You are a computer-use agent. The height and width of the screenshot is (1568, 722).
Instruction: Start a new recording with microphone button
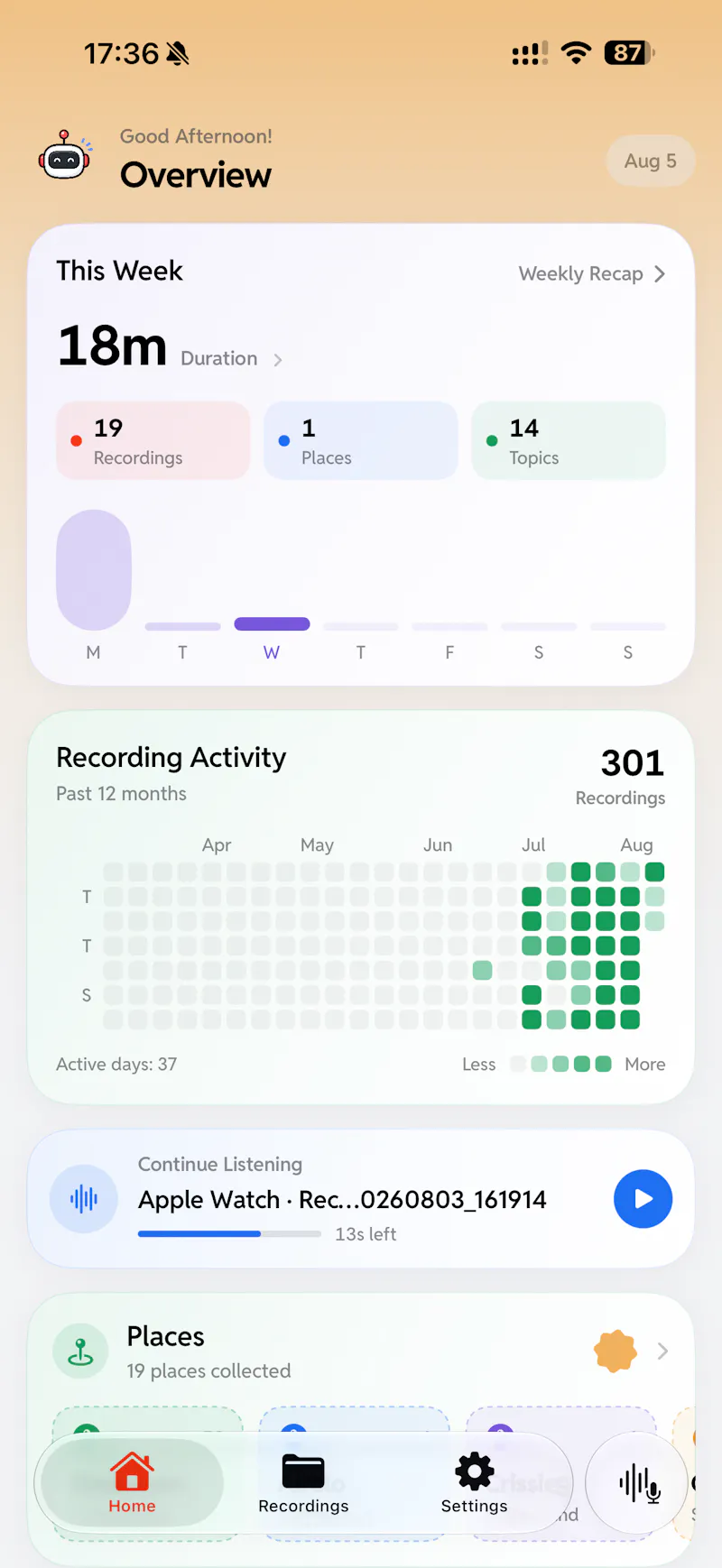(639, 1482)
